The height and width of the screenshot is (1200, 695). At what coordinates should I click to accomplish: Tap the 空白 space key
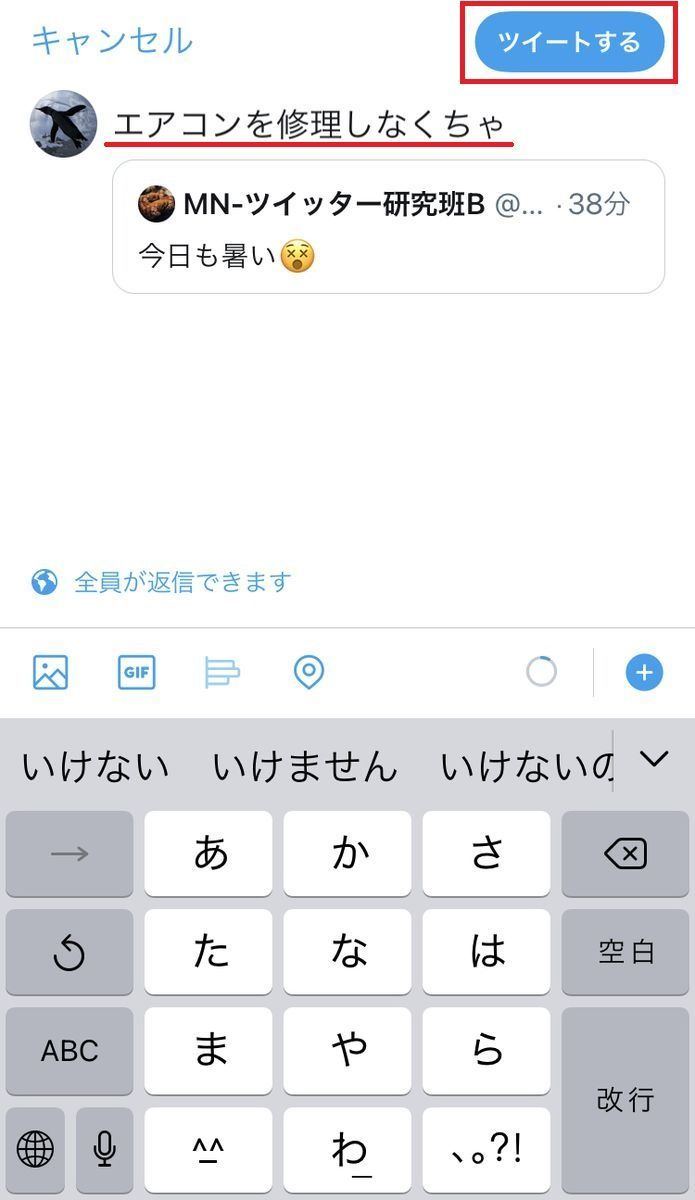pyautogui.click(x=625, y=951)
